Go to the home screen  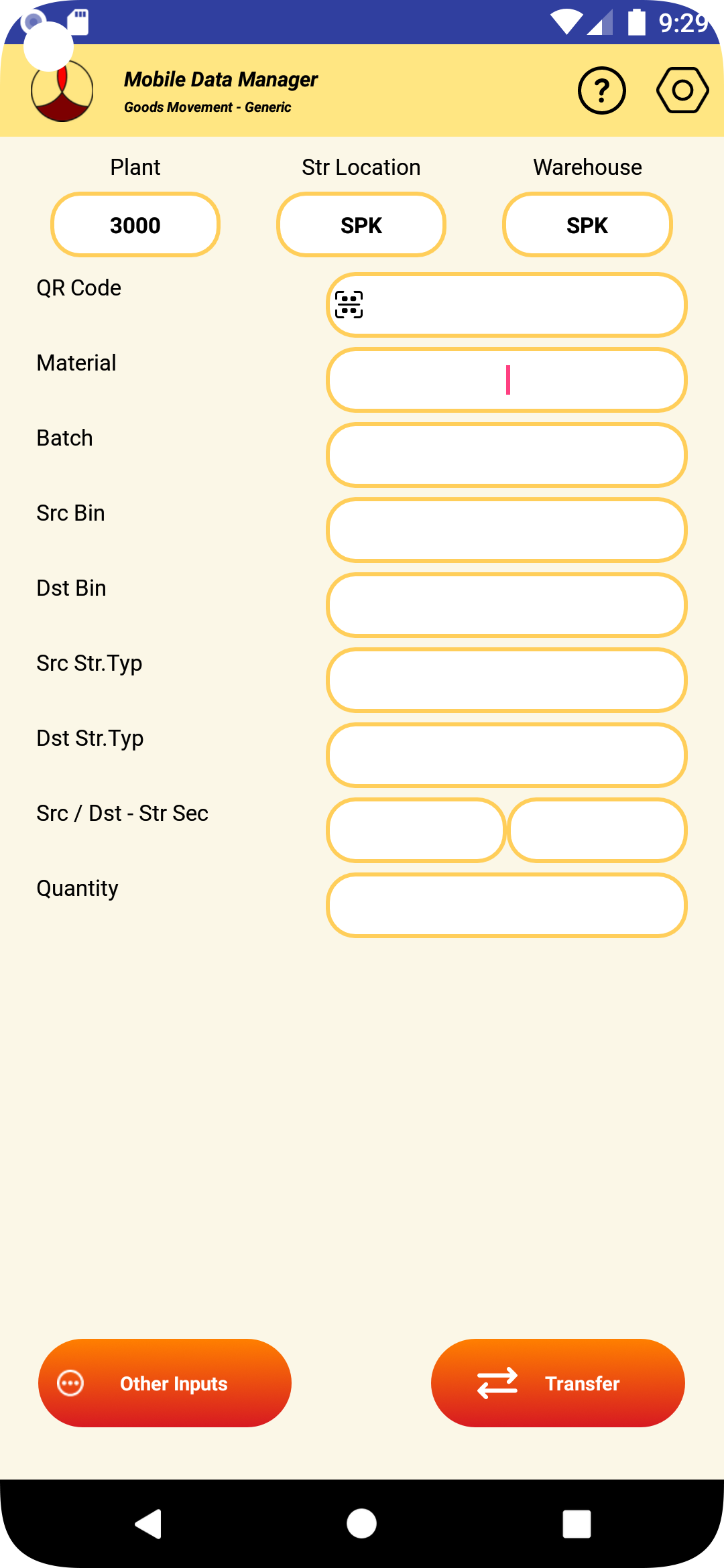pos(362,1524)
